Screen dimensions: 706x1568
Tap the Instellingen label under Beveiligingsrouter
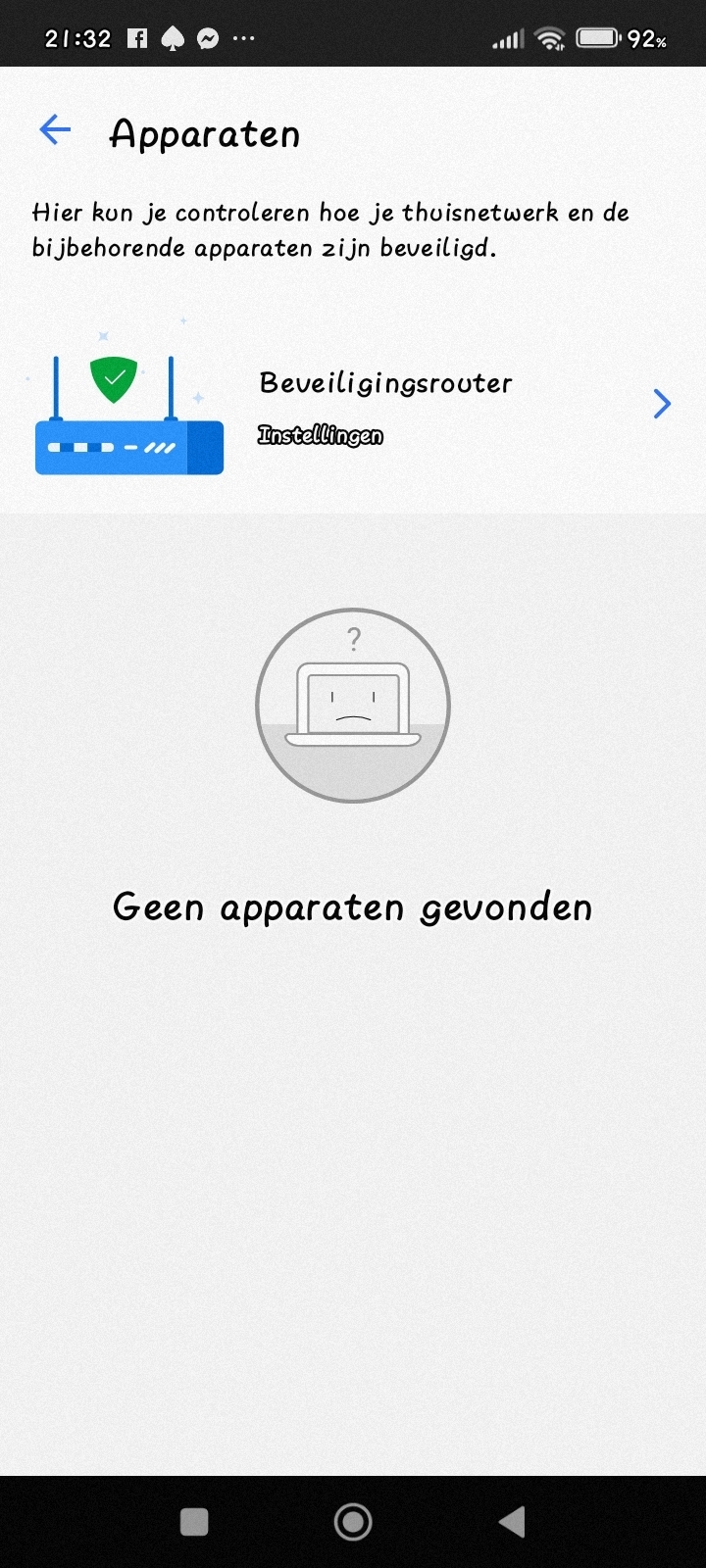pos(320,435)
